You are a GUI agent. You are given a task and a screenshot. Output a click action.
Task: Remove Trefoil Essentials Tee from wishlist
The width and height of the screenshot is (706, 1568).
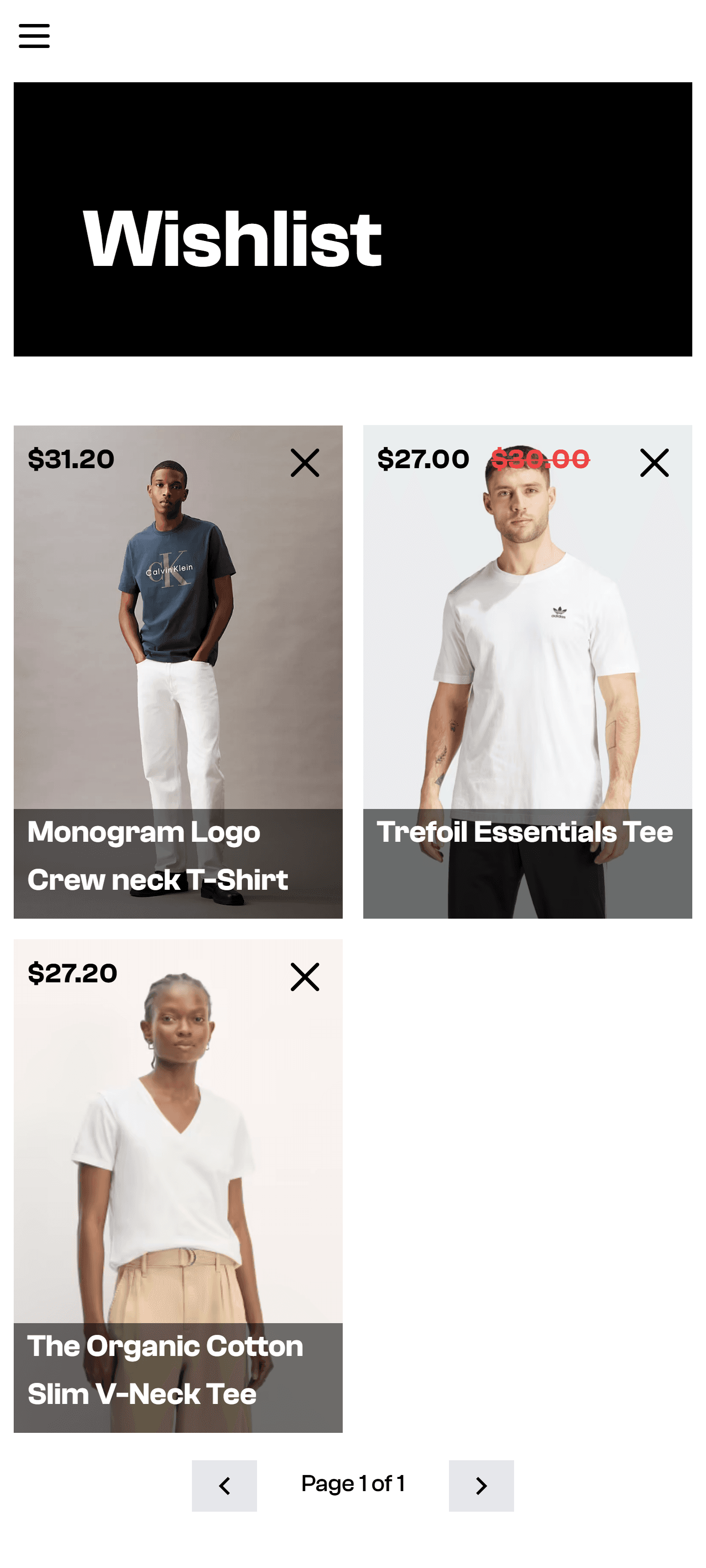pos(654,463)
